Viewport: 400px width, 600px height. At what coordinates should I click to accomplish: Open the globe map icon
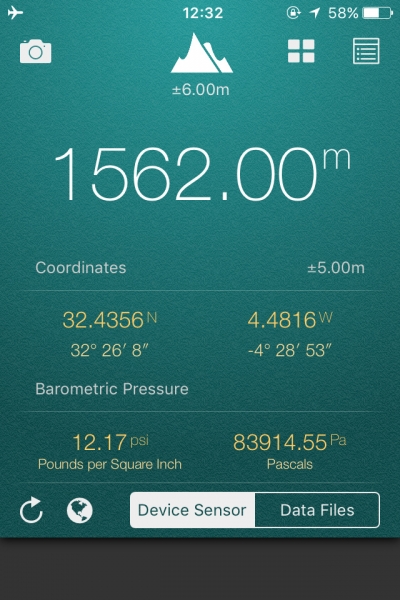click(80, 510)
